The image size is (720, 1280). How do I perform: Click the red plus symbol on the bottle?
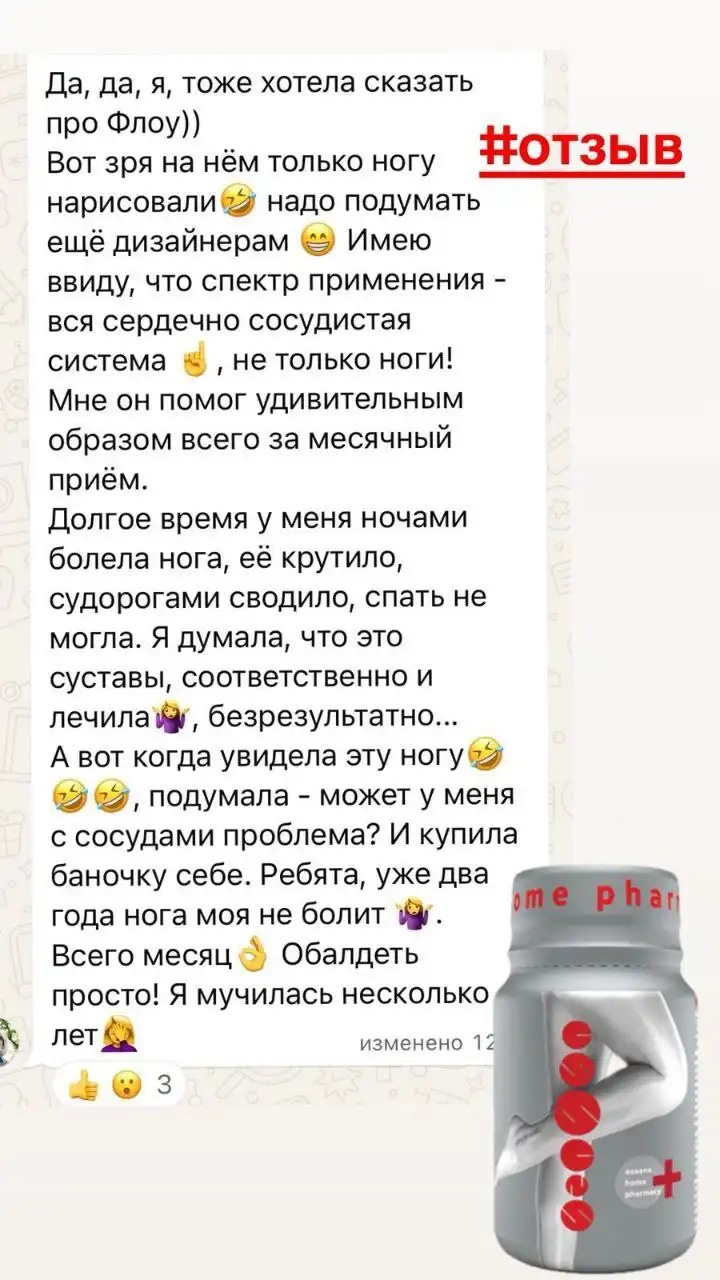665,1178
